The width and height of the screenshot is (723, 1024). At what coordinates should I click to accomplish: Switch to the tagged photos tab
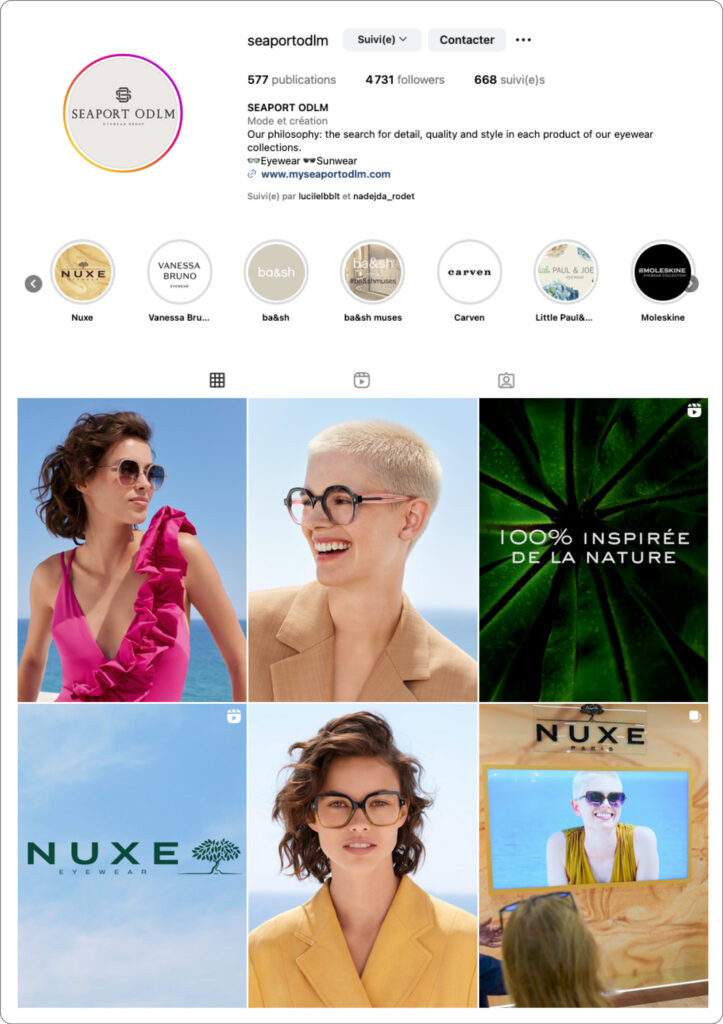[x=506, y=380]
